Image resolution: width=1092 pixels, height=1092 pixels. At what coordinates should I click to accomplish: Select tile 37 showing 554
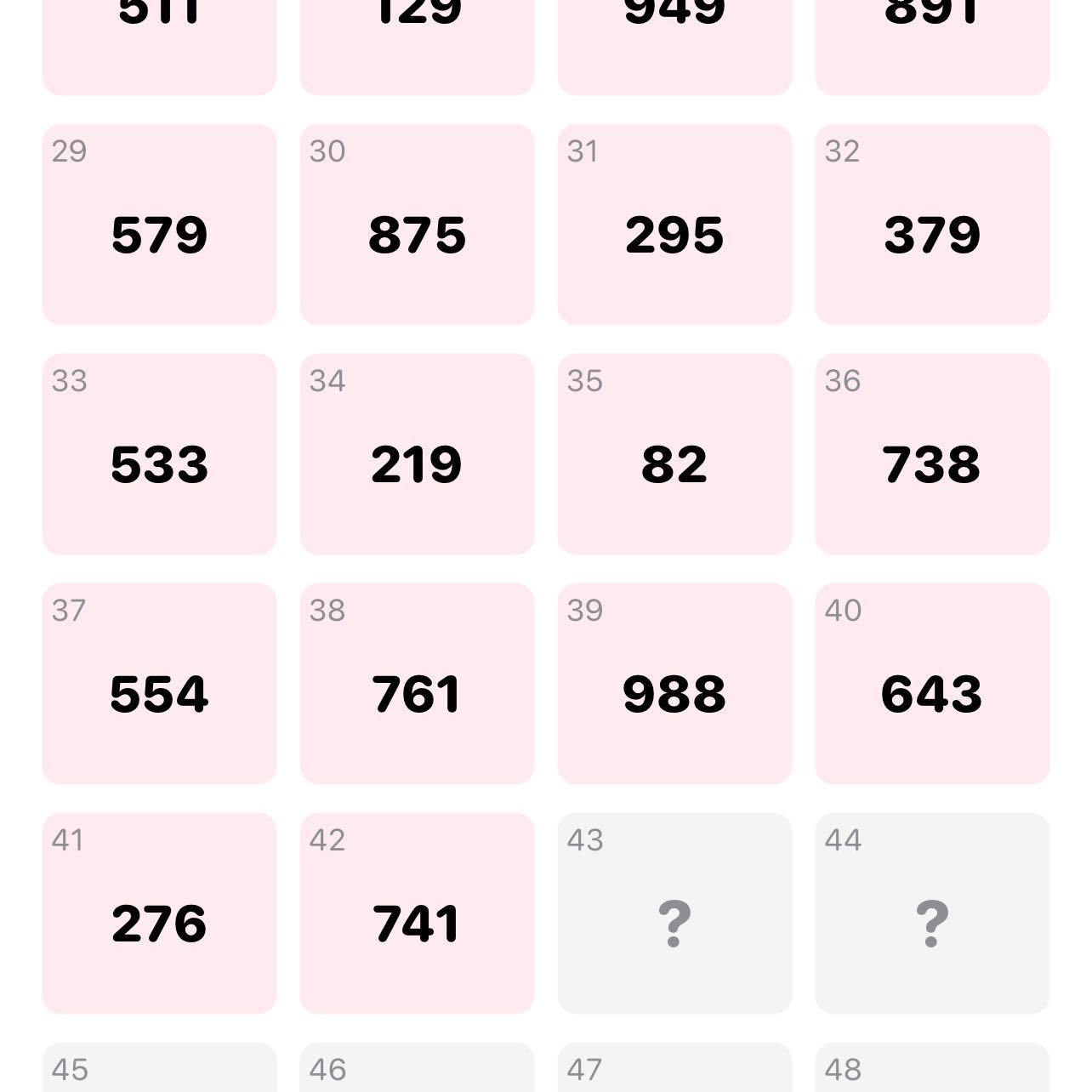(x=159, y=684)
